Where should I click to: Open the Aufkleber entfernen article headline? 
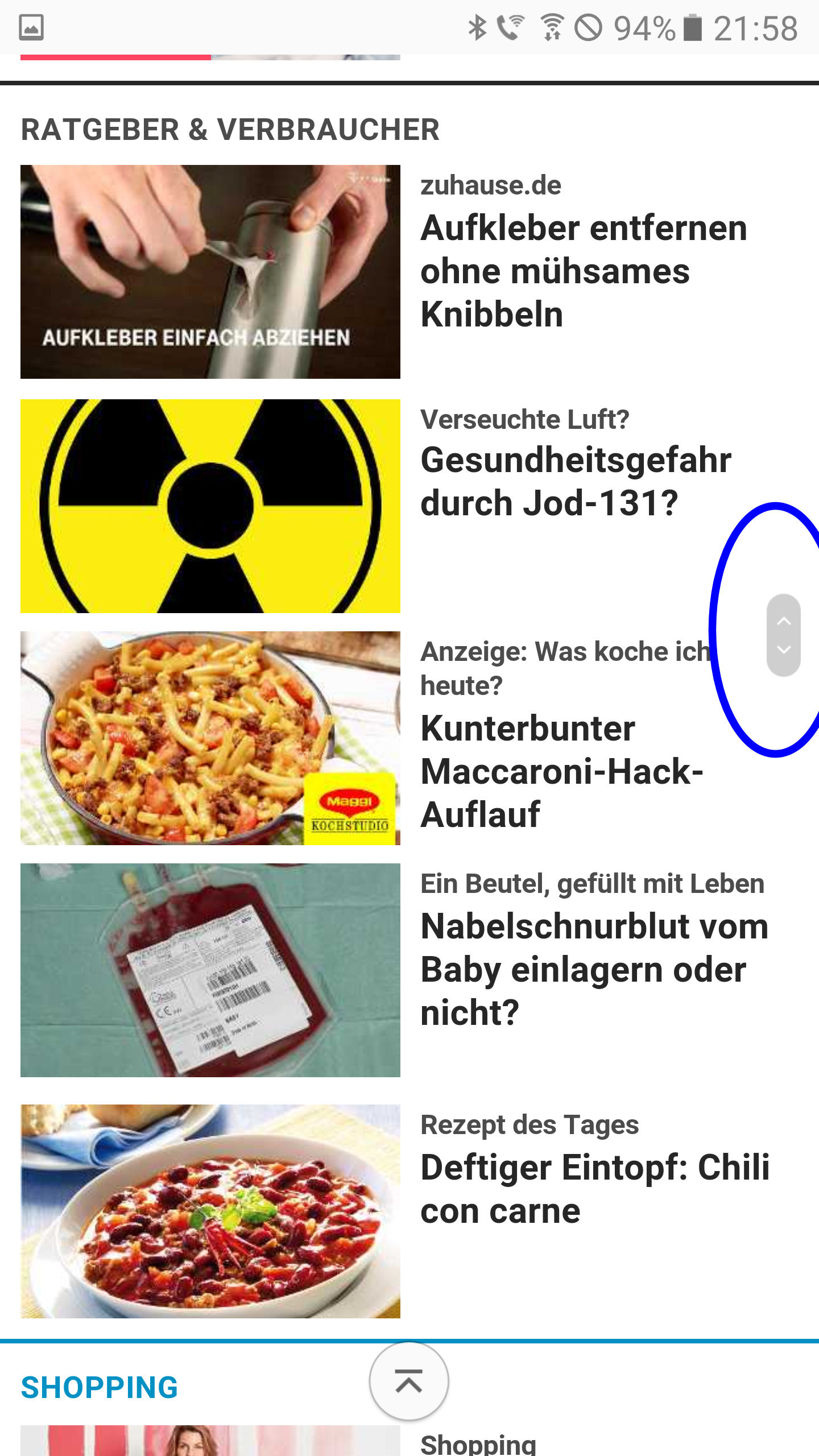[584, 271]
